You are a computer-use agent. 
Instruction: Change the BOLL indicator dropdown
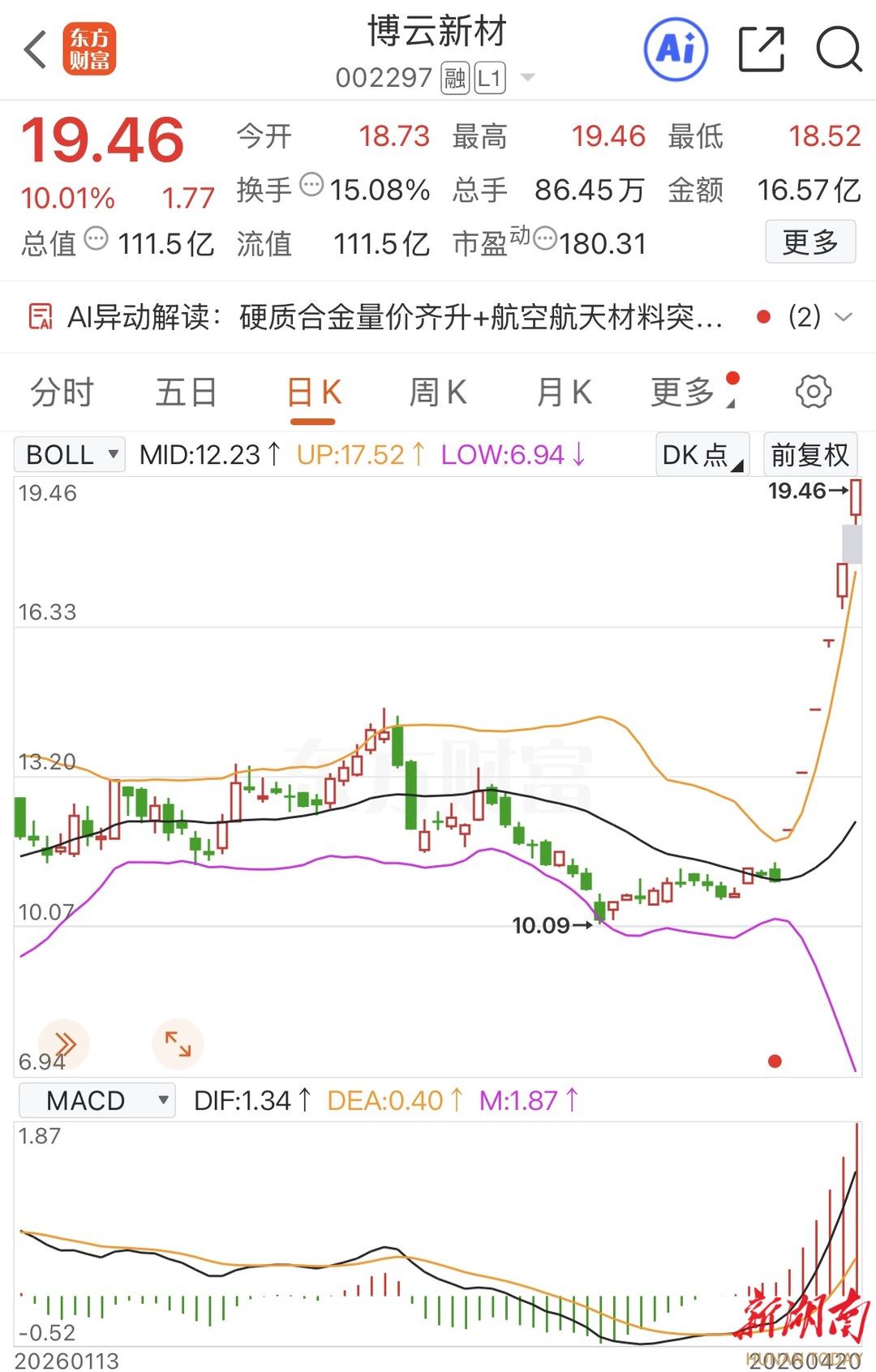point(70,455)
